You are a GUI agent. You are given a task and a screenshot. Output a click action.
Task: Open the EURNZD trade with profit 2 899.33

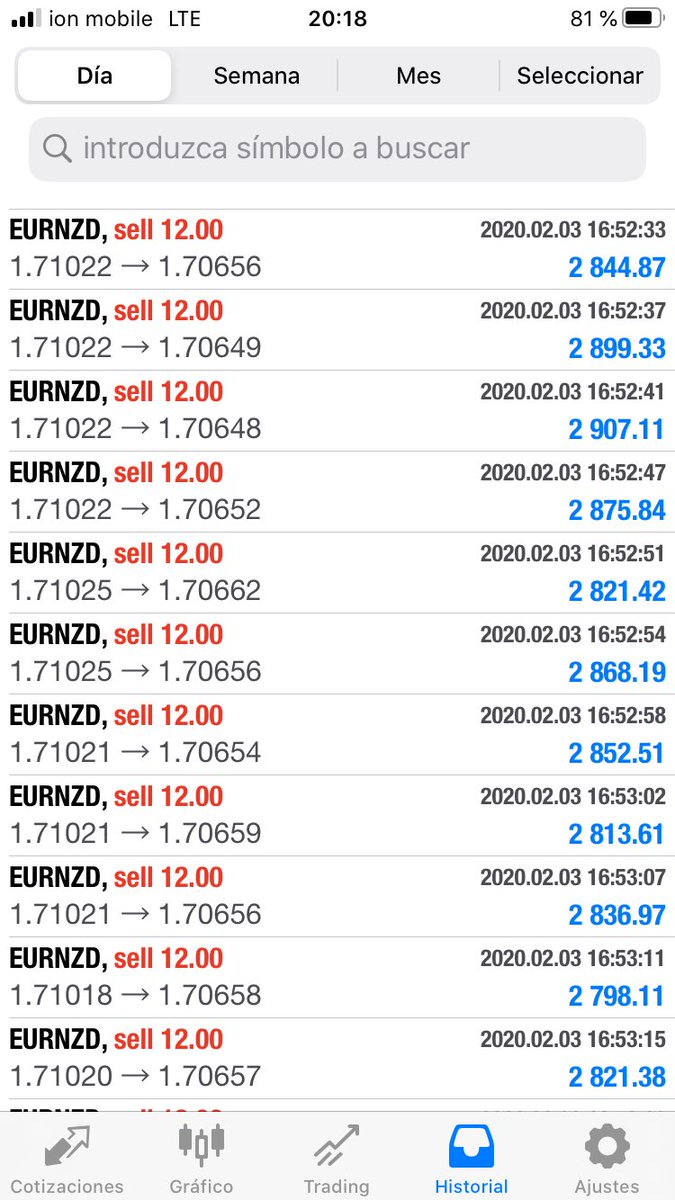(x=337, y=330)
